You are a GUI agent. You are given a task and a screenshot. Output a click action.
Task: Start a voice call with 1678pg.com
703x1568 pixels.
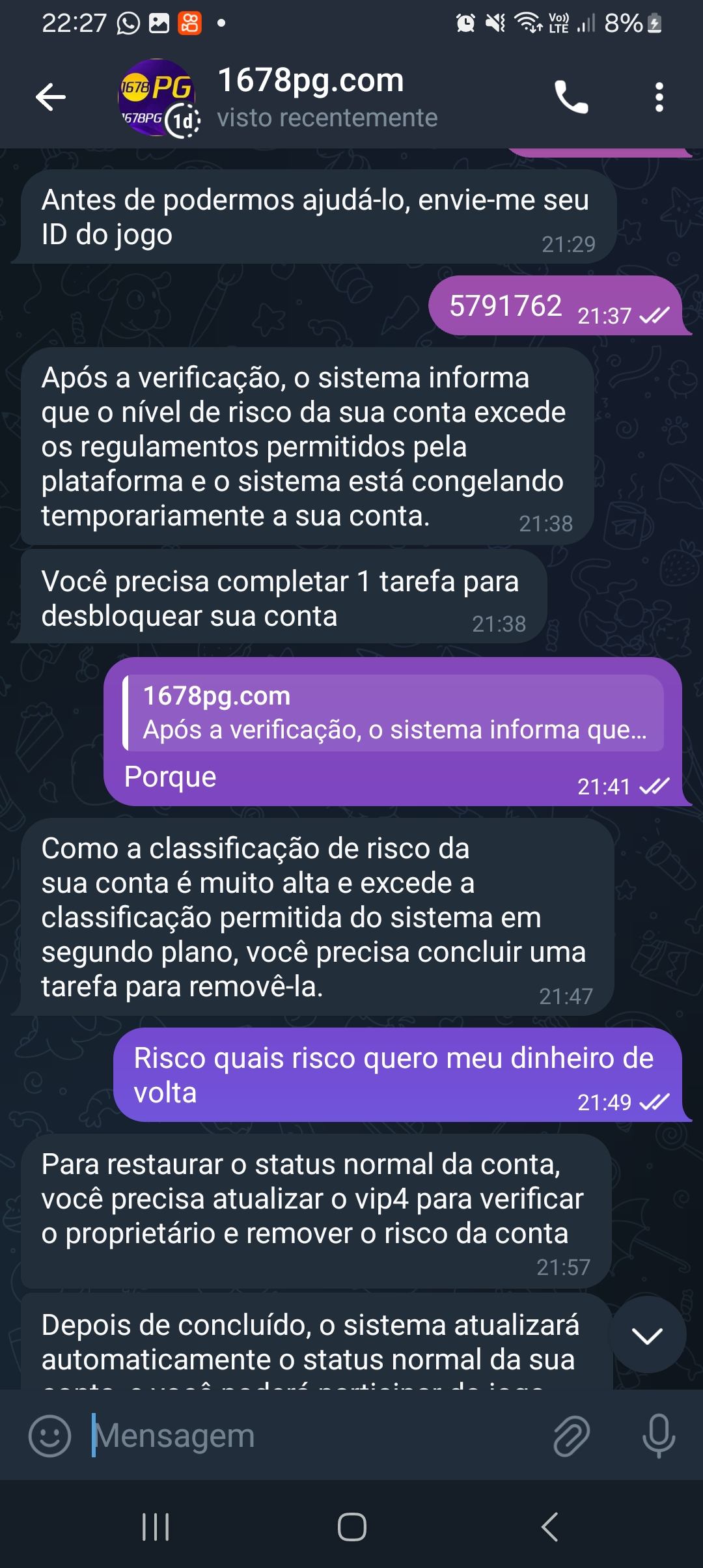571,98
